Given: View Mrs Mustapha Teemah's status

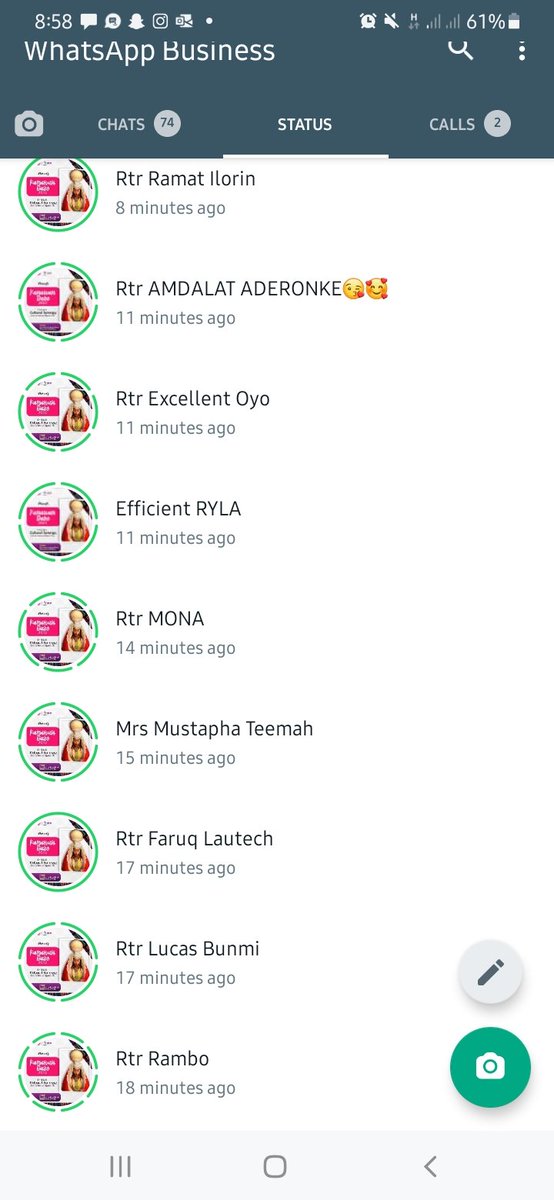Looking at the screenshot, I should (277, 743).
